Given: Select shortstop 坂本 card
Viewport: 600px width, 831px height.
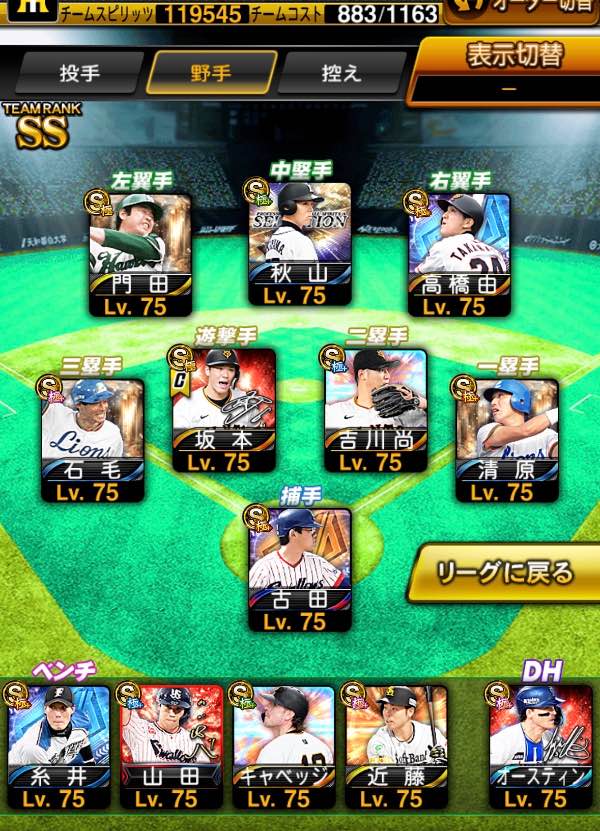Looking at the screenshot, I should coord(224,410).
